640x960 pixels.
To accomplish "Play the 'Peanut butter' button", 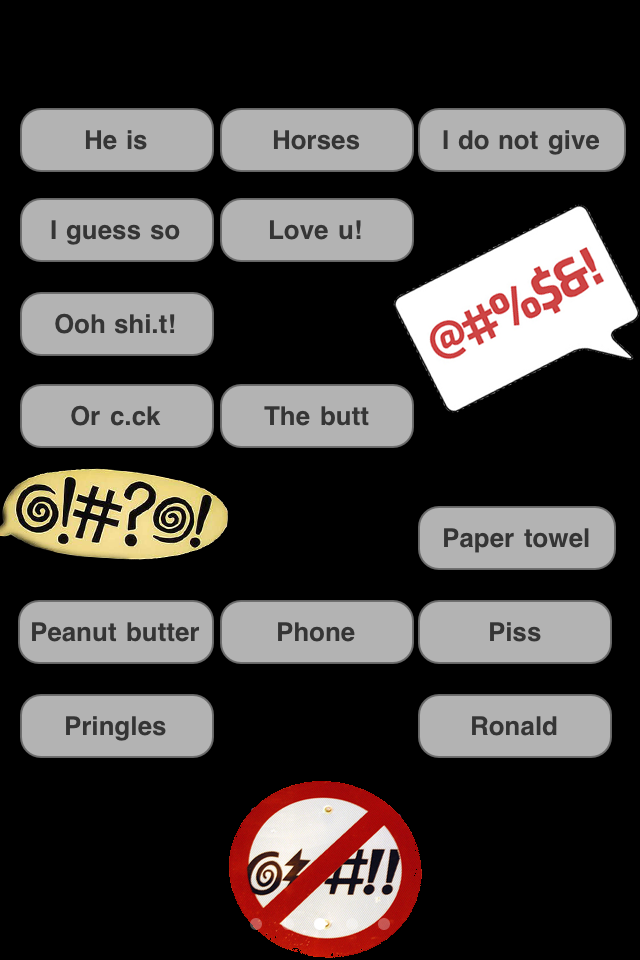I will coord(116,632).
